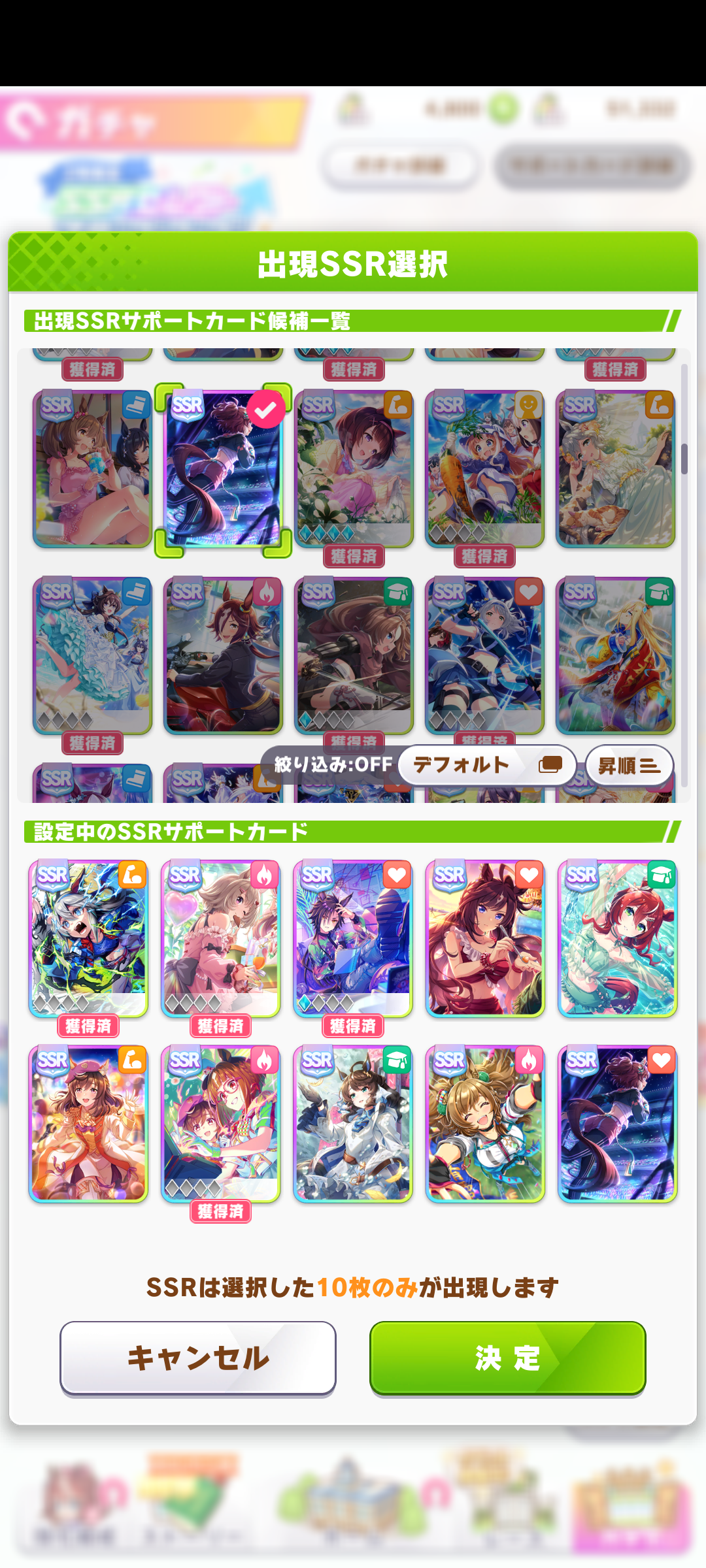Open the デフォルト sort option selector
This screenshot has width=706, height=1568.
(486, 765)
